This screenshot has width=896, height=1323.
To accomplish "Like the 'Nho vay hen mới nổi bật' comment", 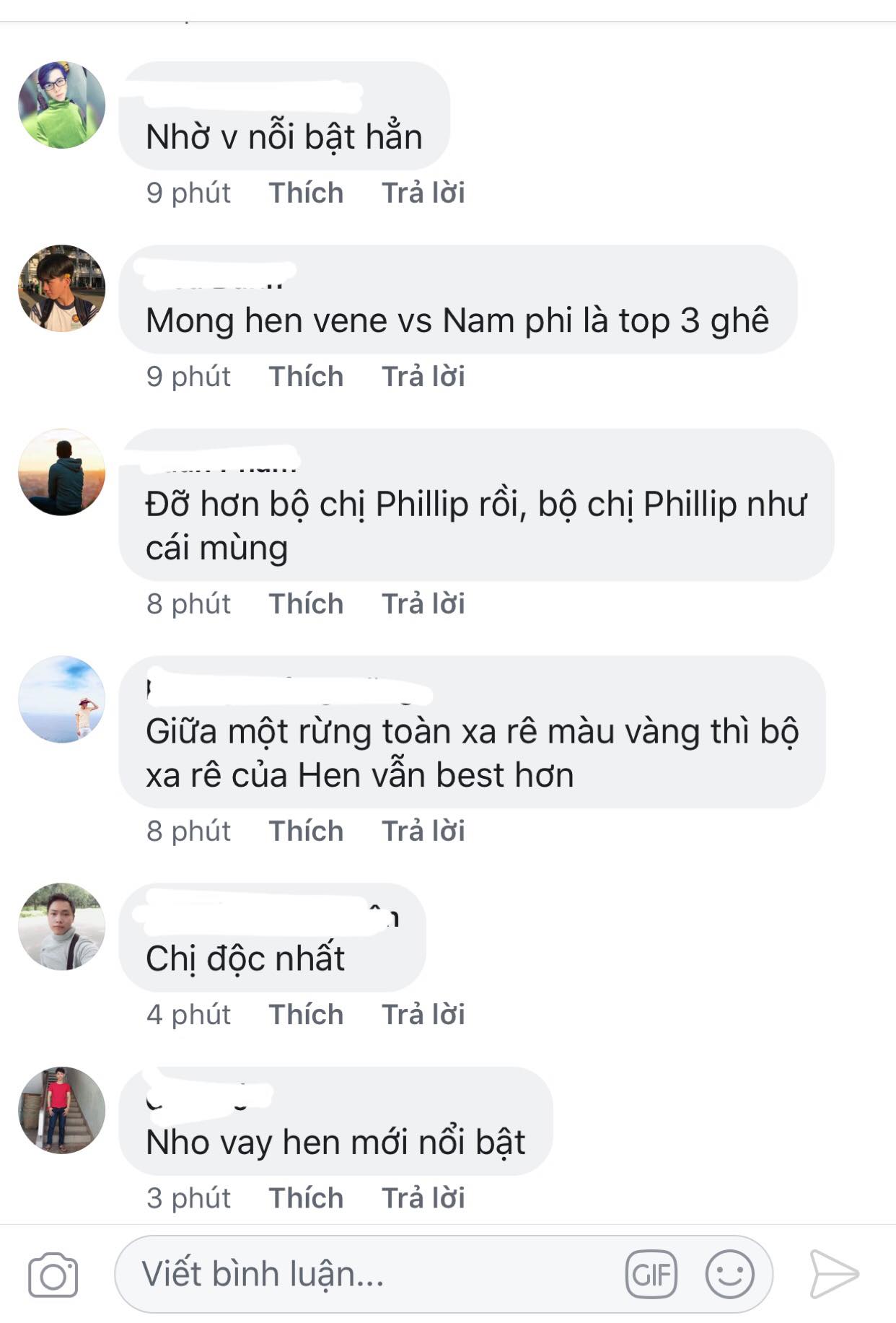I will pyautogui.click(x=306, y=1198).
